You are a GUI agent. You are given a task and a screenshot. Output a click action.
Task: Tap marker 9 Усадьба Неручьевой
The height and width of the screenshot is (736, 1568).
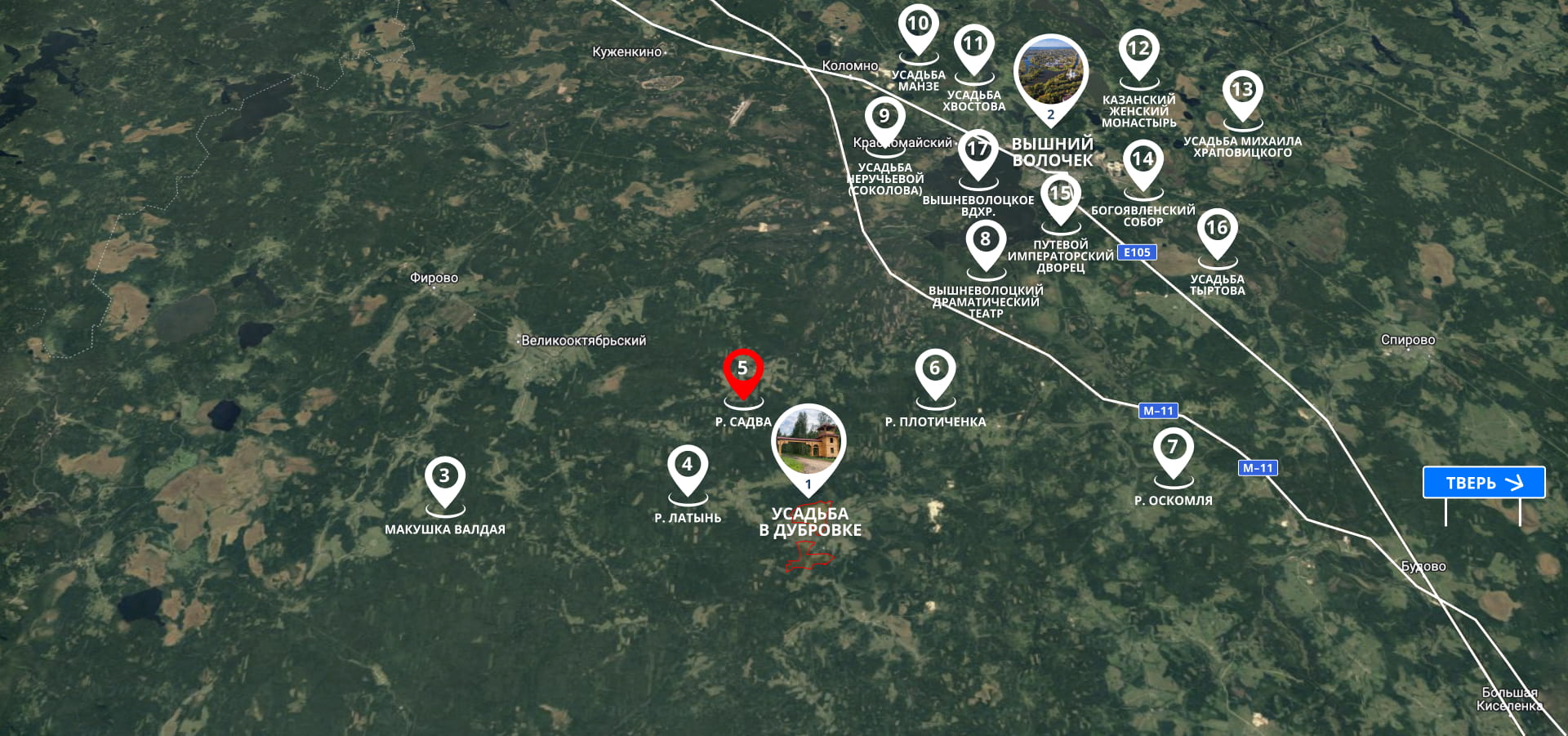click(x=884, y=117)
